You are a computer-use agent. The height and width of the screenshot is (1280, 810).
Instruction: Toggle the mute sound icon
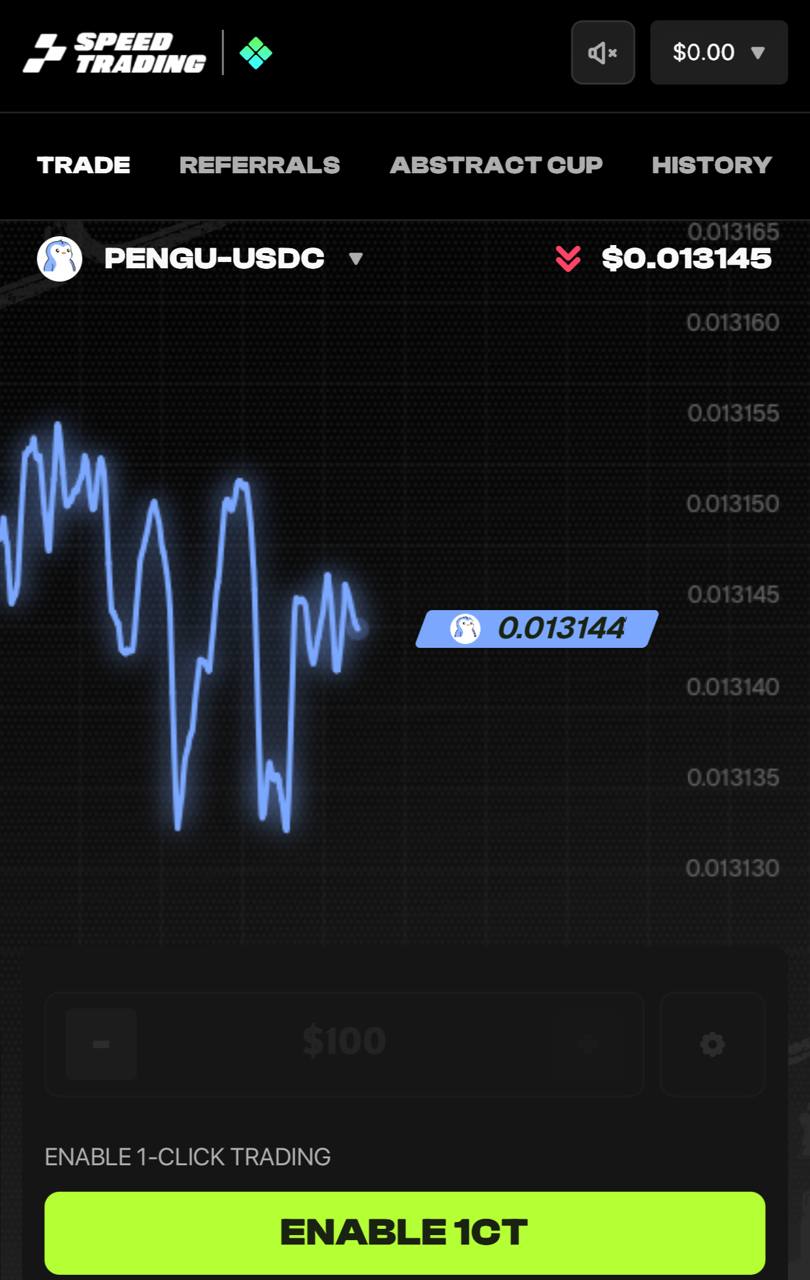(x=602, y=53)
